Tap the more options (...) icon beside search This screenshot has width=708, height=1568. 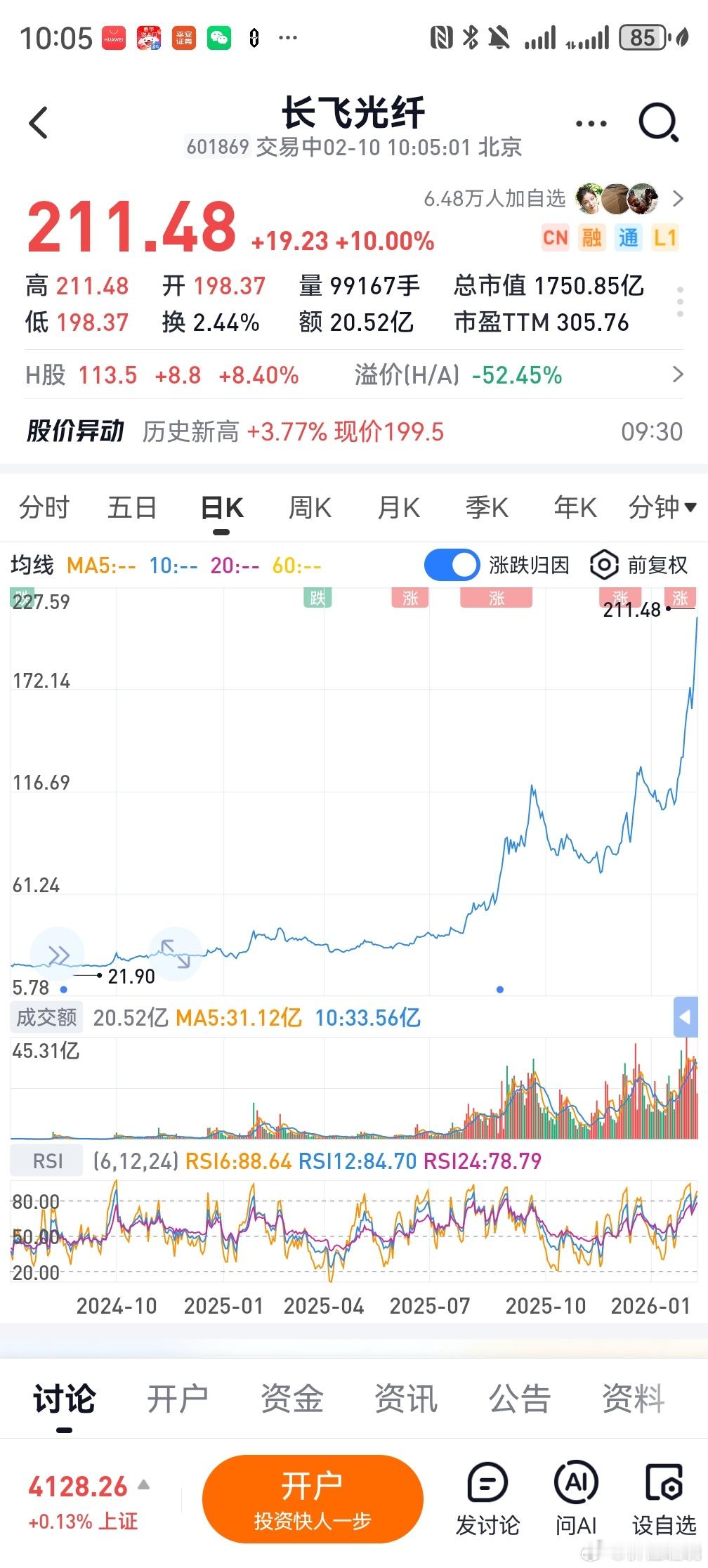pos(590,121)
